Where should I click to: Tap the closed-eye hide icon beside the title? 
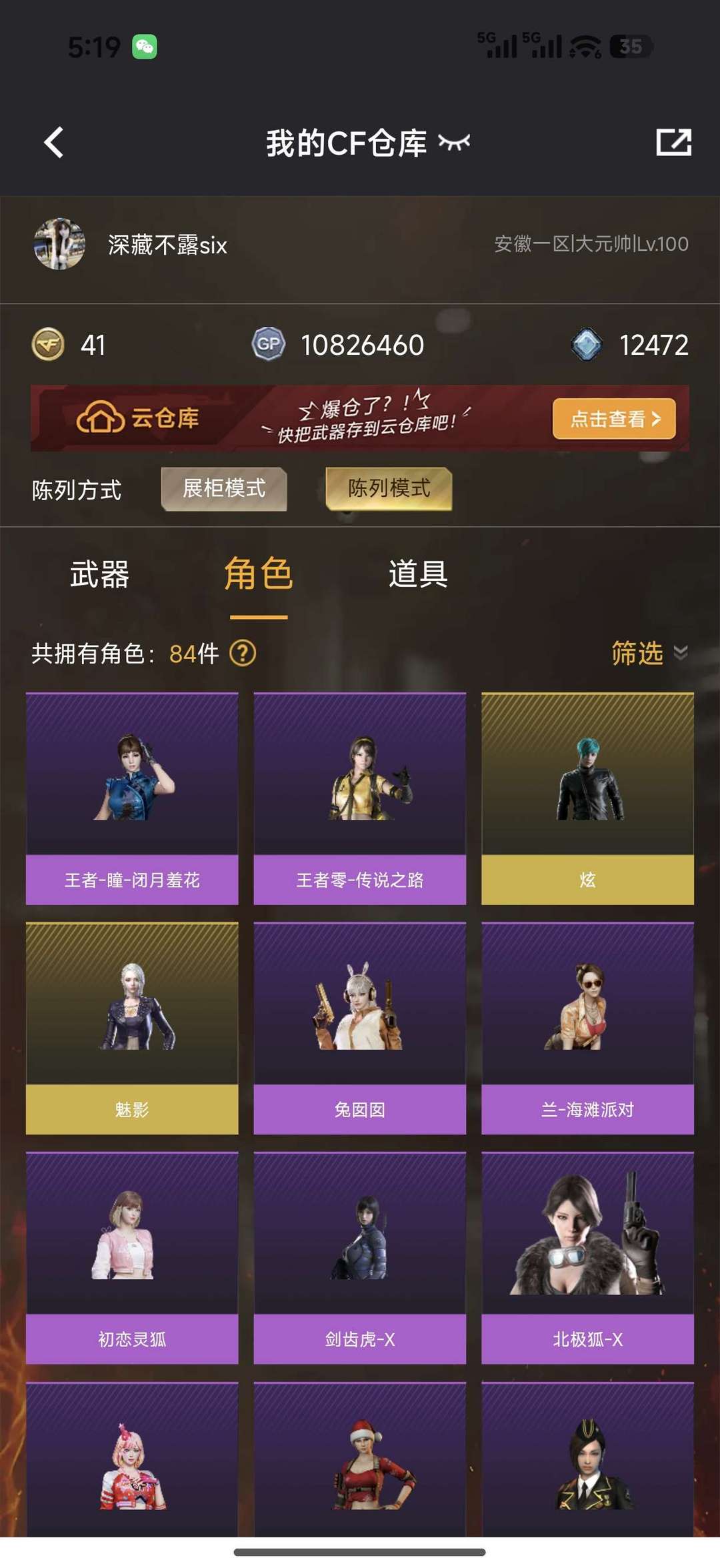[x=454, y=142]
